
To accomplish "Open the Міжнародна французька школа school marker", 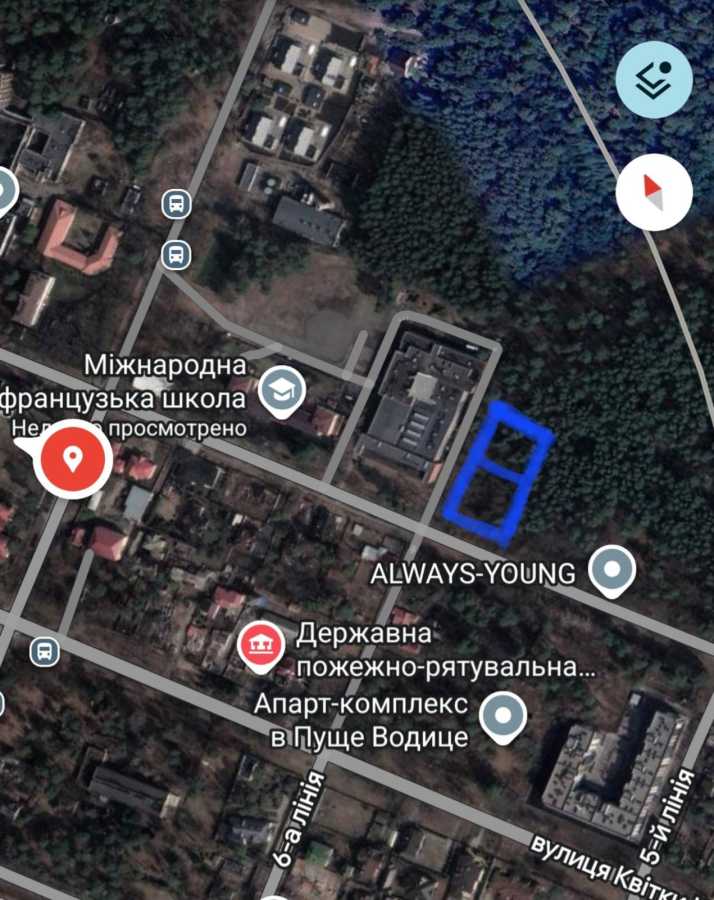I will [x=282, y=391].
